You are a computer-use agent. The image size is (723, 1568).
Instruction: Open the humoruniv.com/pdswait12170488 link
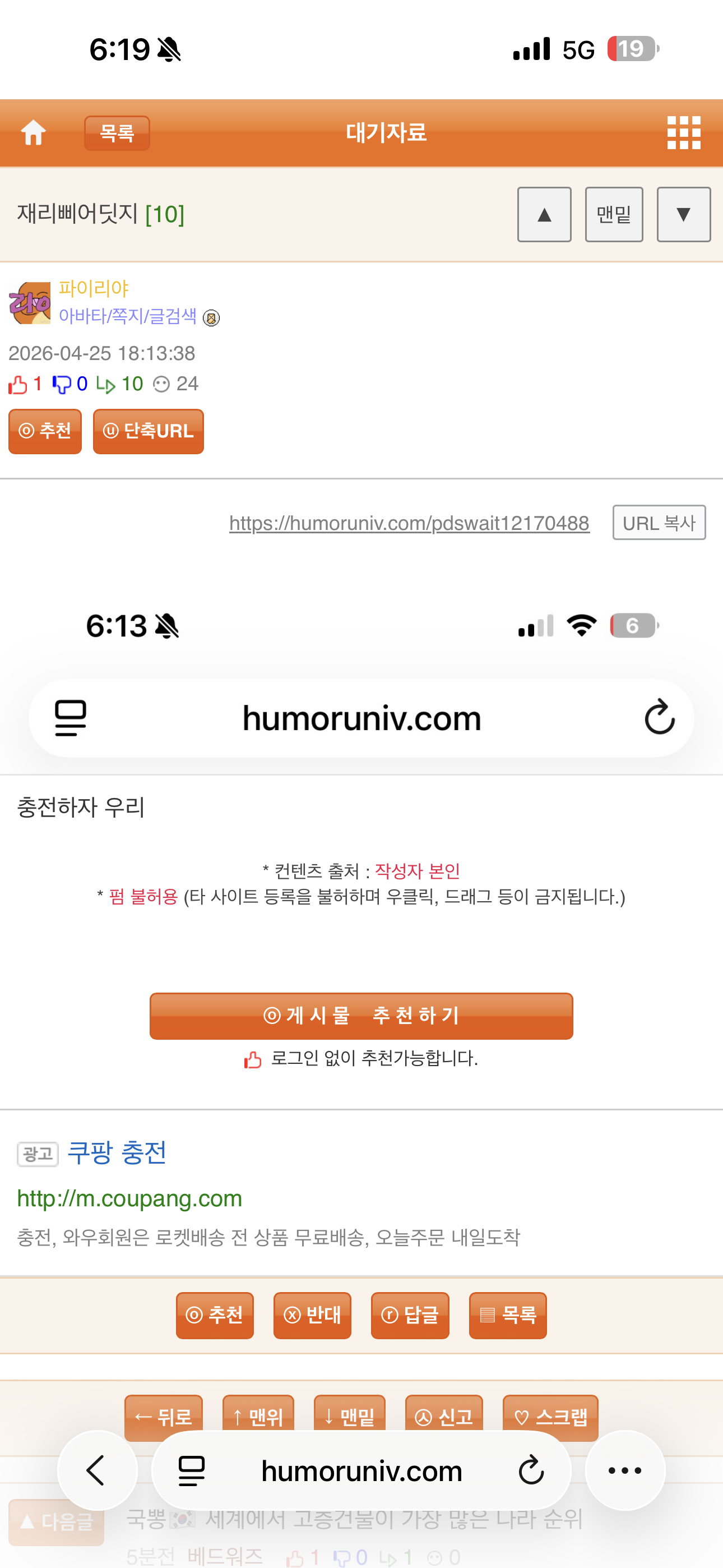(x=409, y=523)
